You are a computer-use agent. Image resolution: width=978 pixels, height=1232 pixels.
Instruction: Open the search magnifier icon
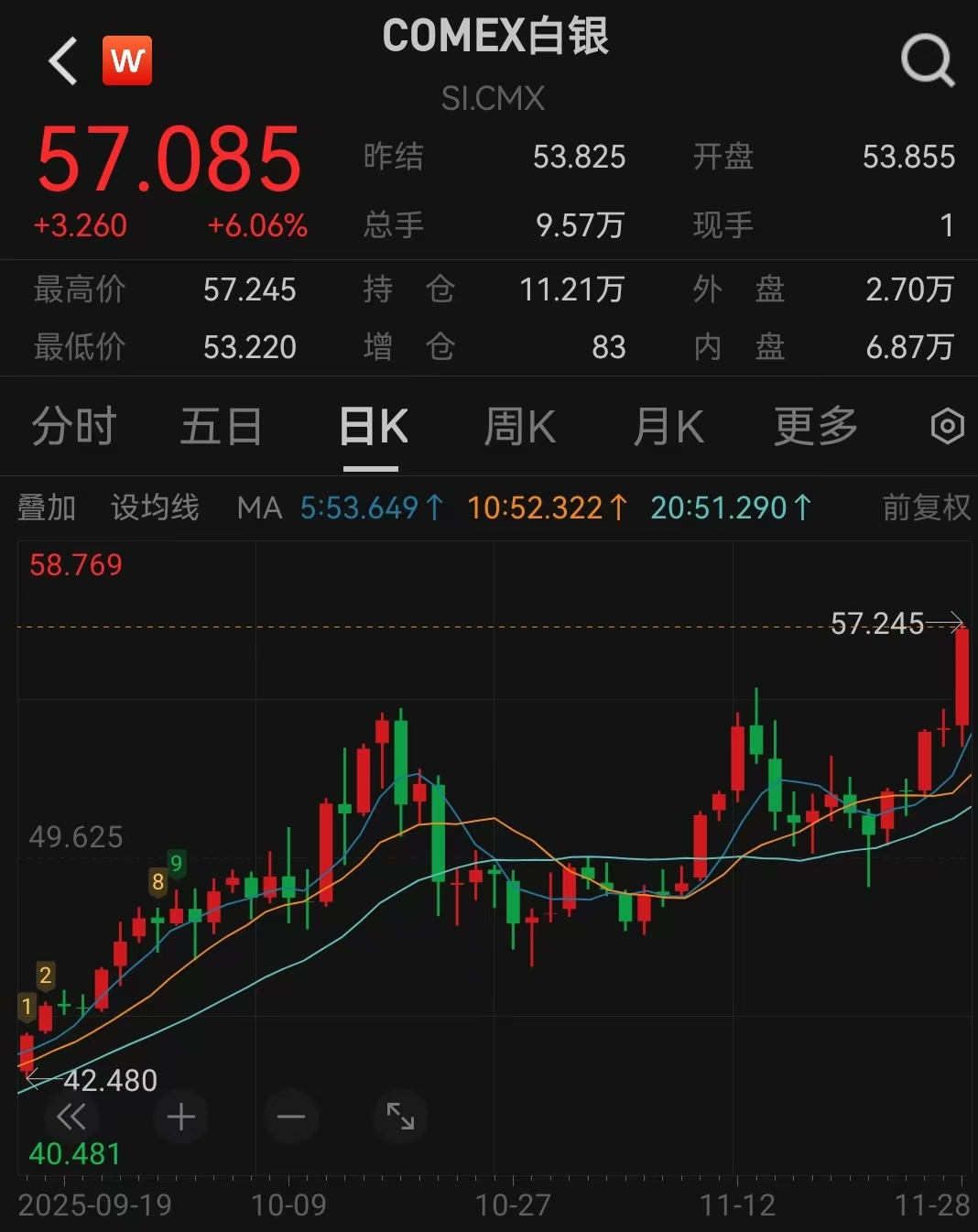pyautogui.click(x=927, y=61)
